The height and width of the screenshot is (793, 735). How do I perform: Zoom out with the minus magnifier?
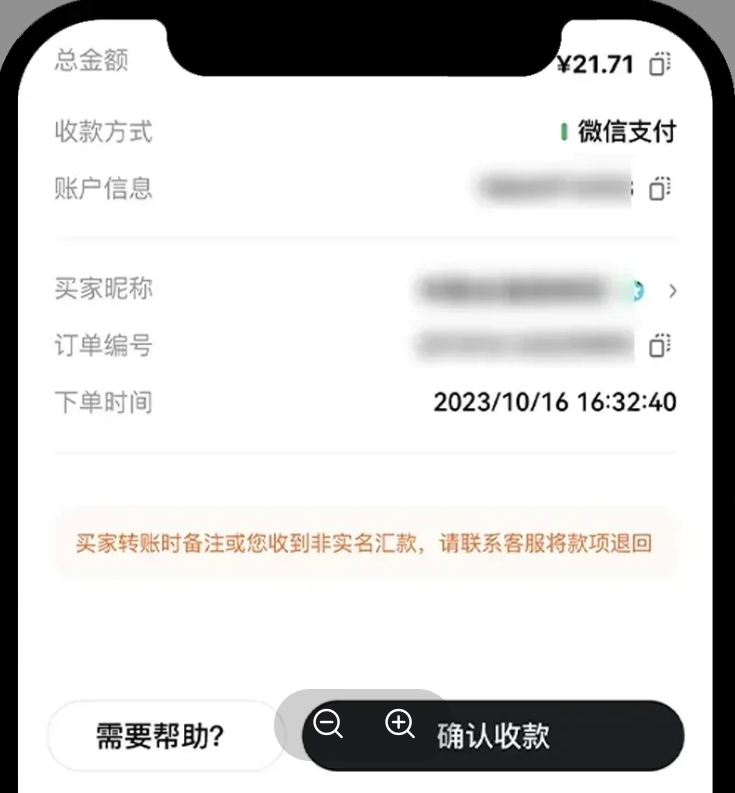(x=328, y=723)
